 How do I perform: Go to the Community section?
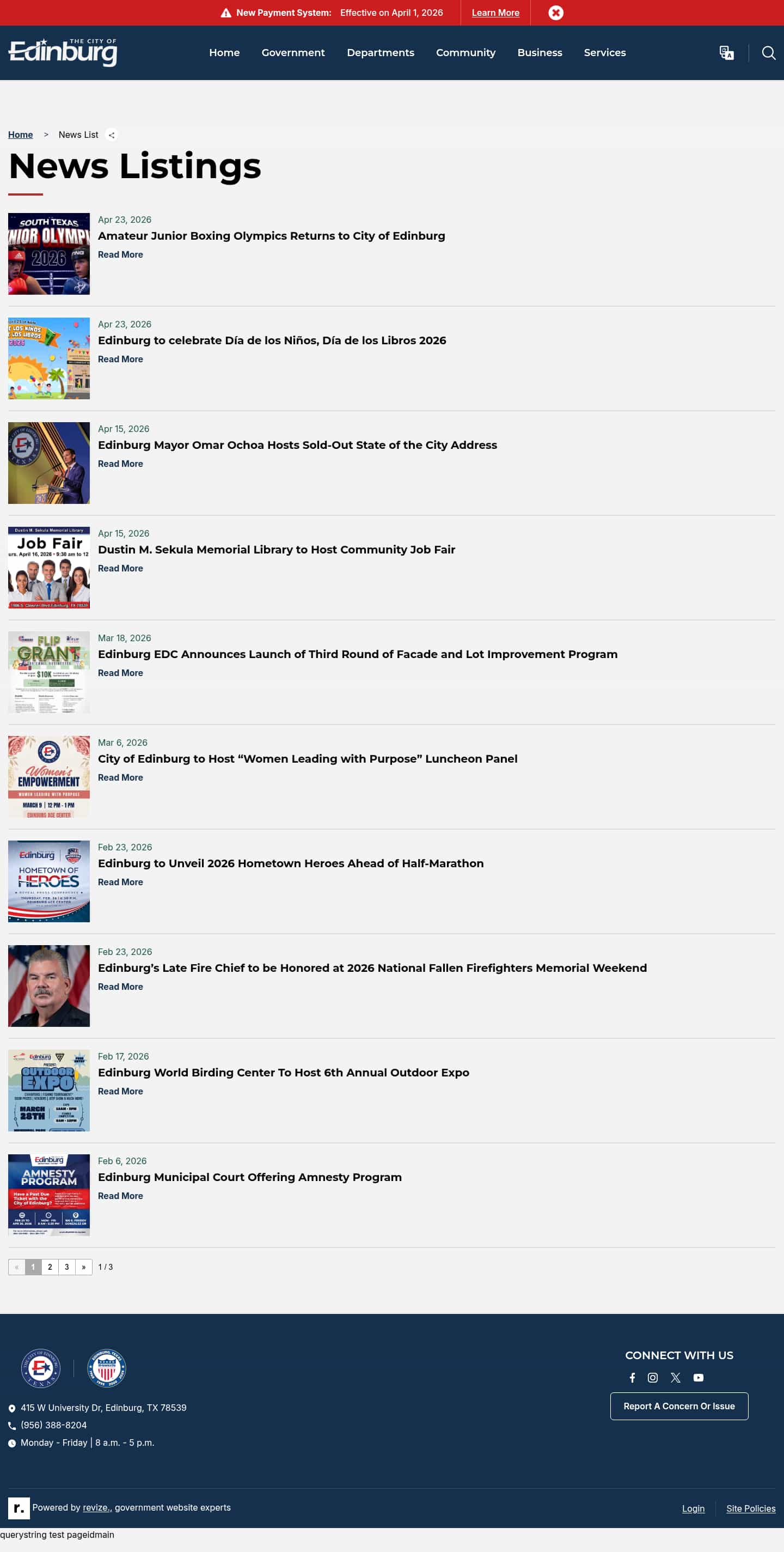pyautogui.click(x=465, y=53)
